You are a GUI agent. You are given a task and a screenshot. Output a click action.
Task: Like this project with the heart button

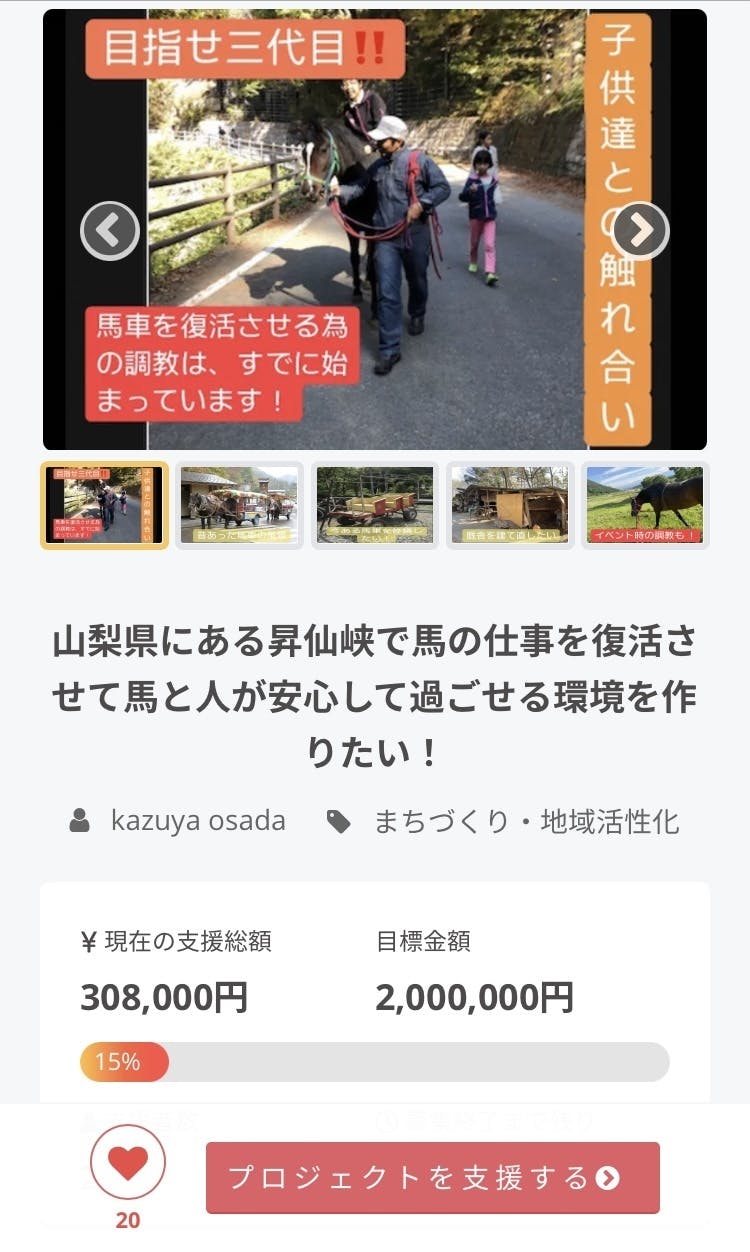[128, 1162]
